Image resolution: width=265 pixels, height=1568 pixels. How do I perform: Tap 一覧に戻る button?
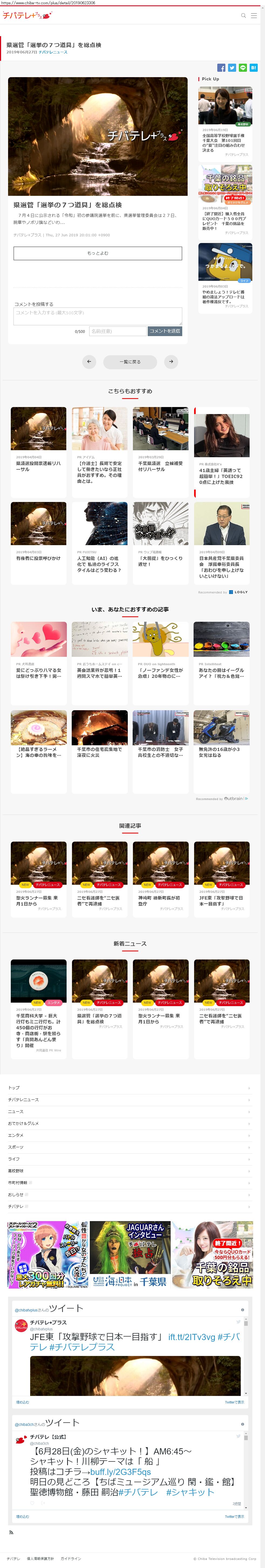(x=130, y=361)
